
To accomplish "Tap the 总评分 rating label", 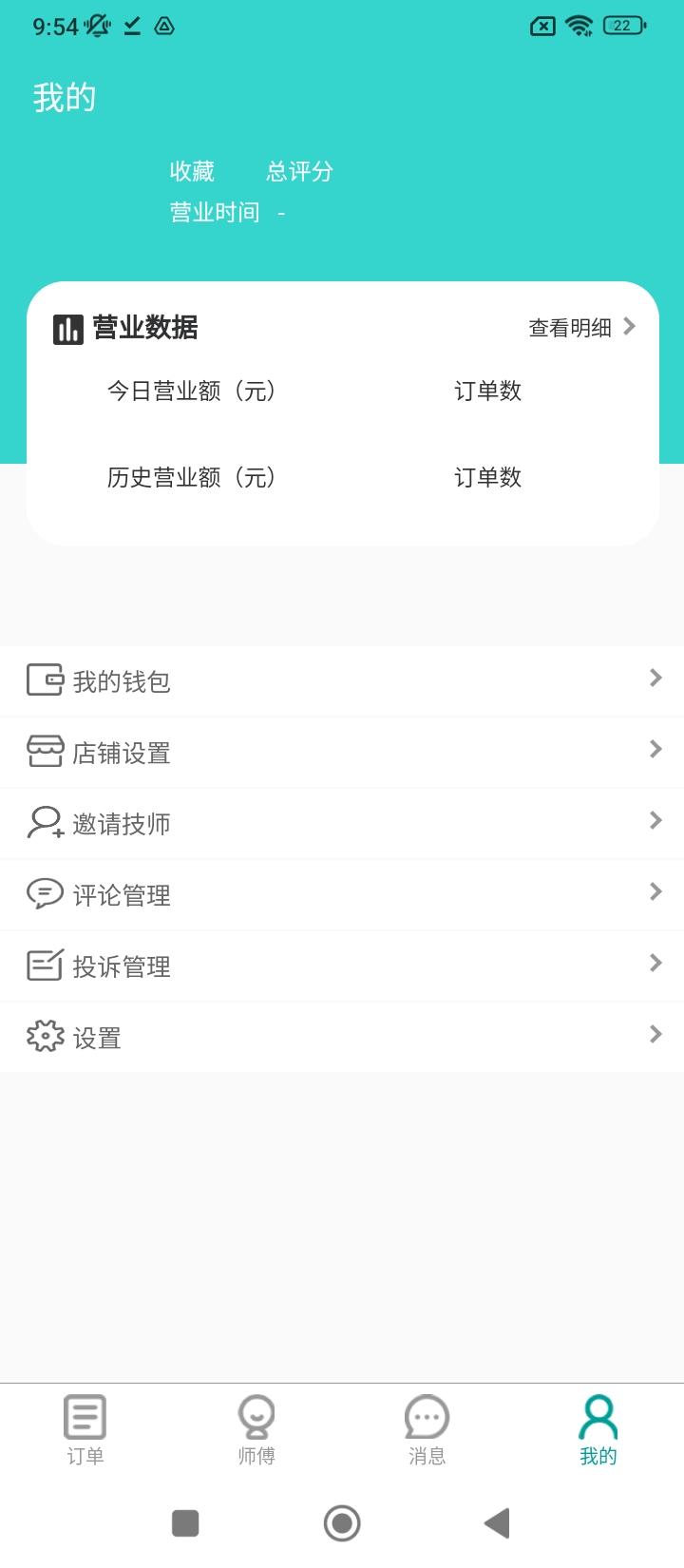I will [x=299, y=171].
